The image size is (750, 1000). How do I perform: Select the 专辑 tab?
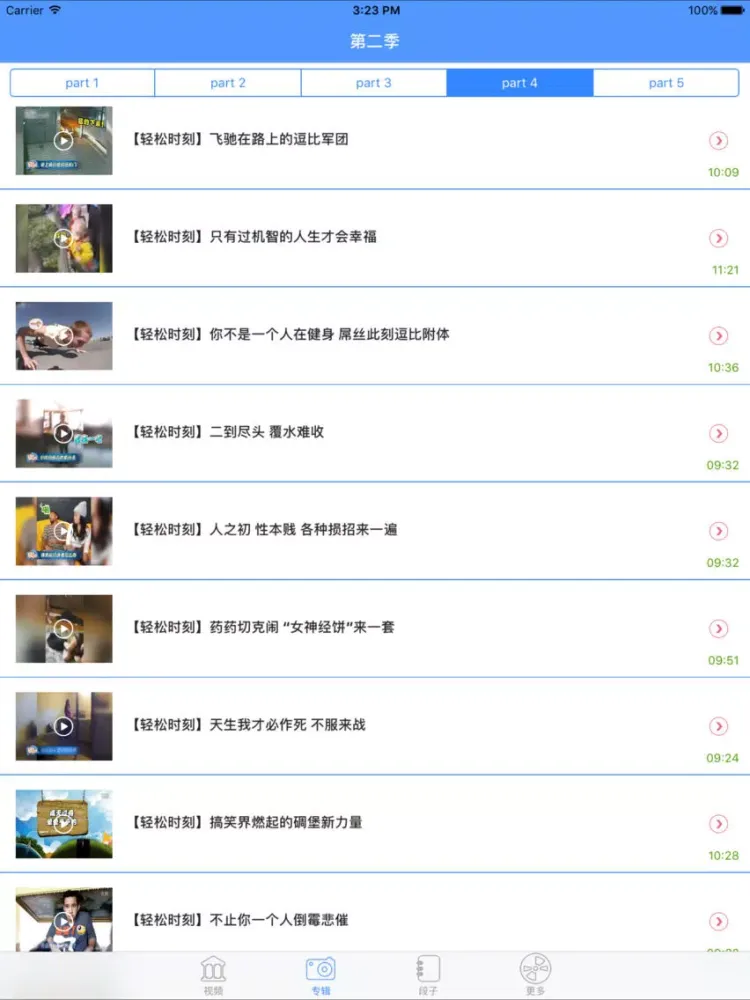click(321, 975)
